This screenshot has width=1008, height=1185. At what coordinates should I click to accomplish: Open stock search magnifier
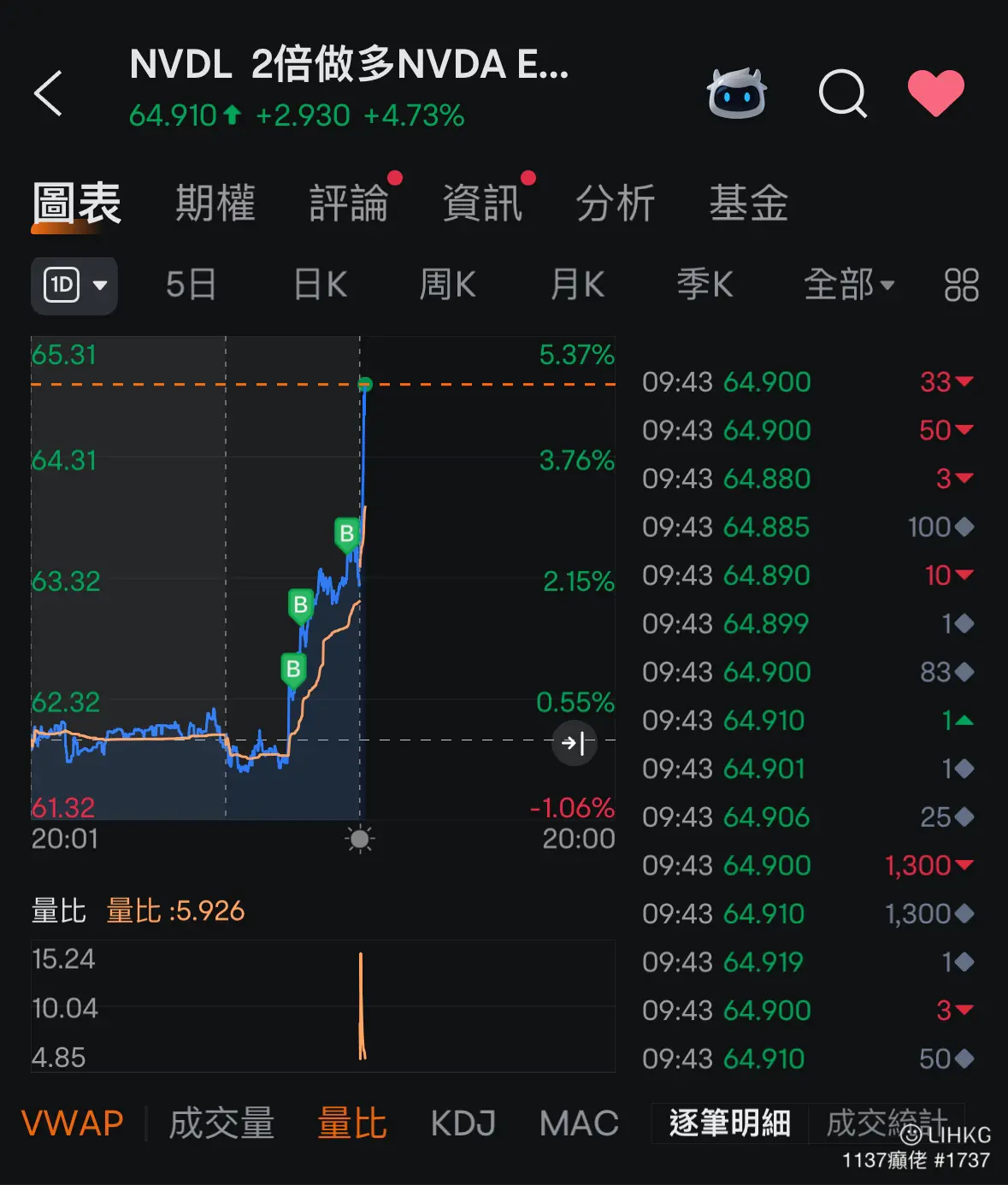coord(842,92)
